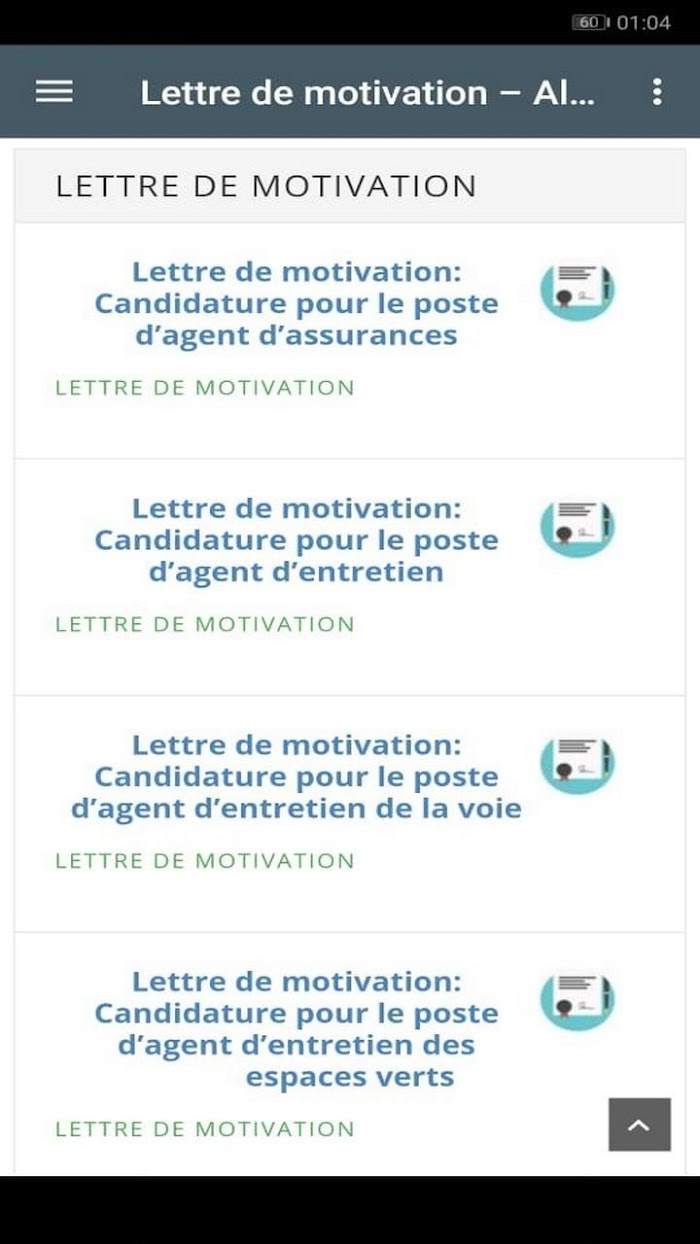Open the entretien des espaces verts letter
700x1244 pixels.
click(x=296, y=1029)
